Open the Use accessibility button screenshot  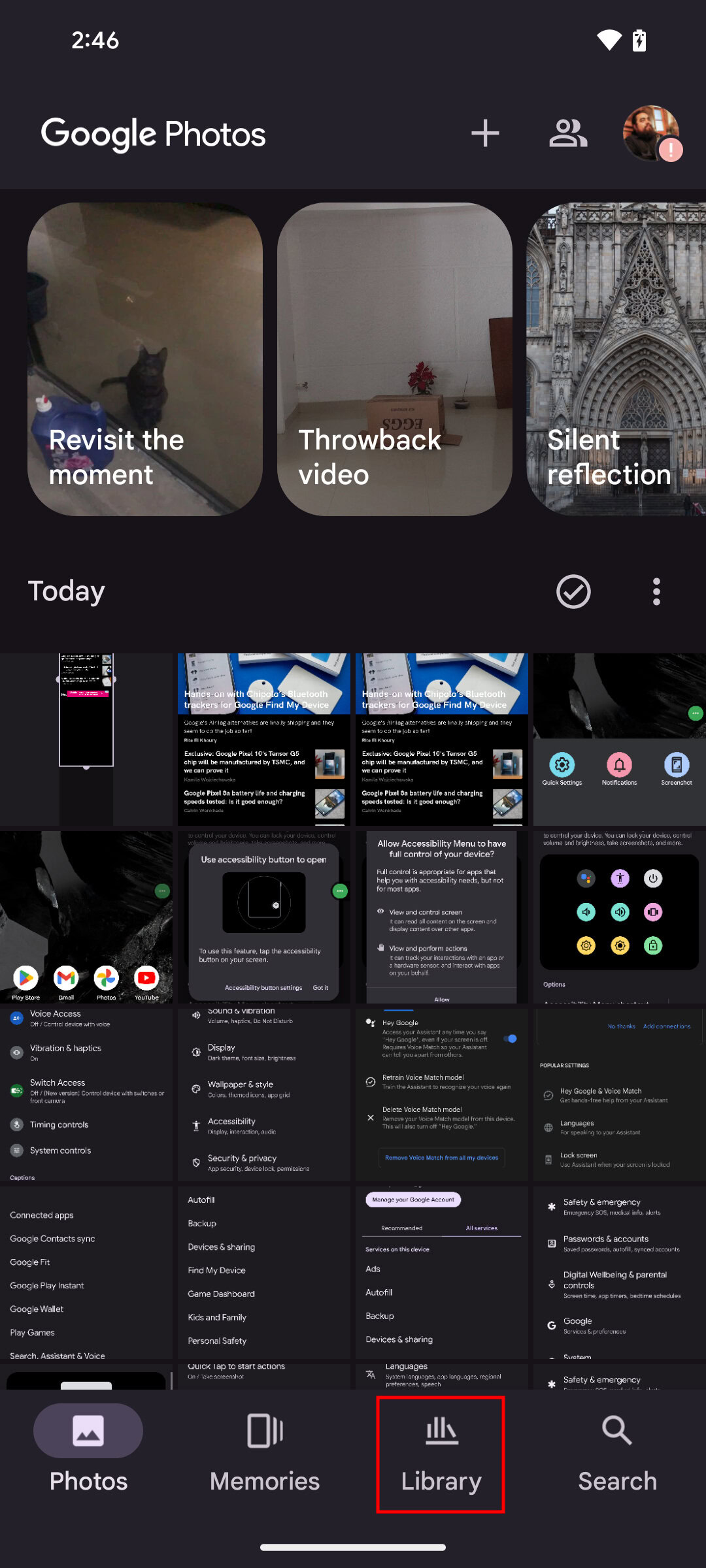pos(264,917)
